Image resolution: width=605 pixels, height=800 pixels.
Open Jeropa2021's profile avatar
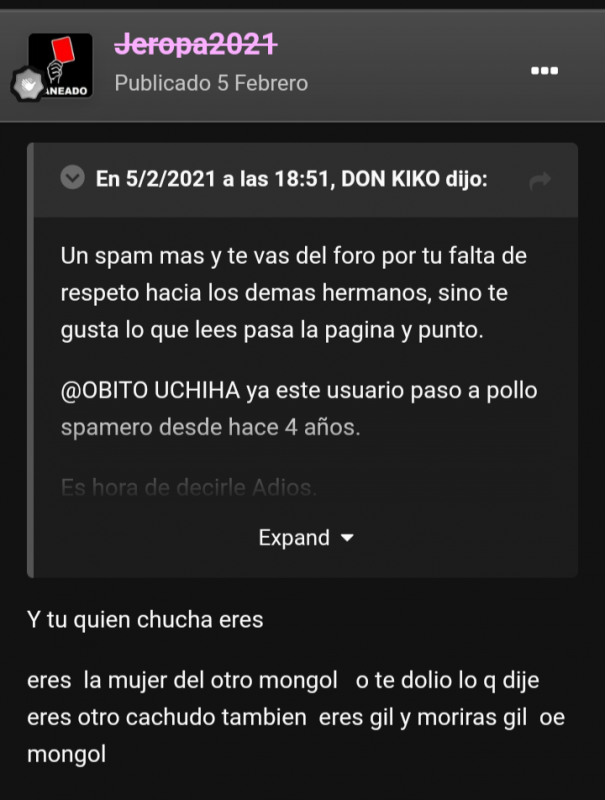click(60, 64)
